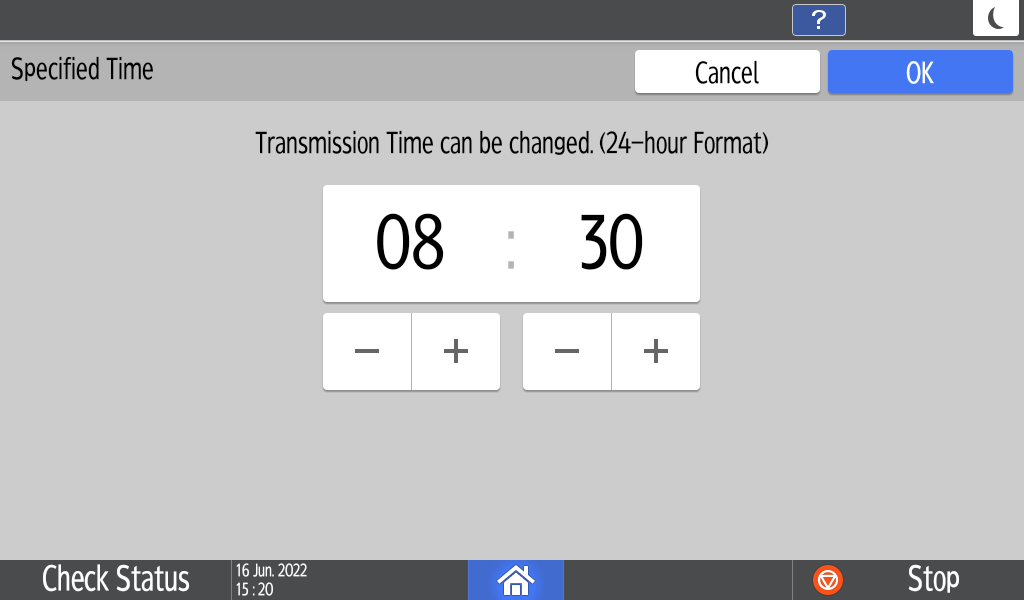Decrease the hour value by one
The height and width of the screenshot is (600, 1024).
(x=367, y=351)
